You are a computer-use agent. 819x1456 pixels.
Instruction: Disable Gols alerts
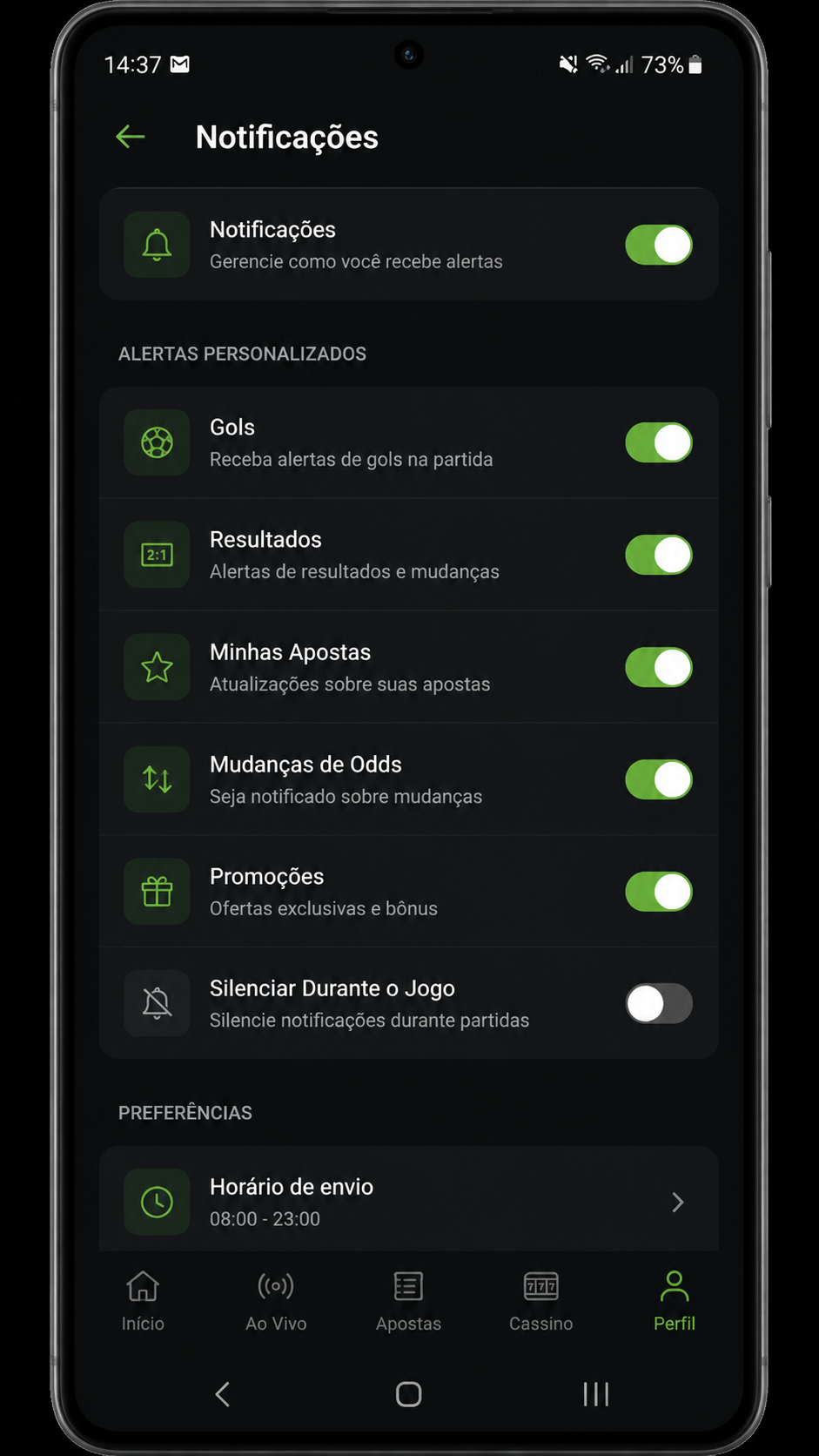(659, 442)
